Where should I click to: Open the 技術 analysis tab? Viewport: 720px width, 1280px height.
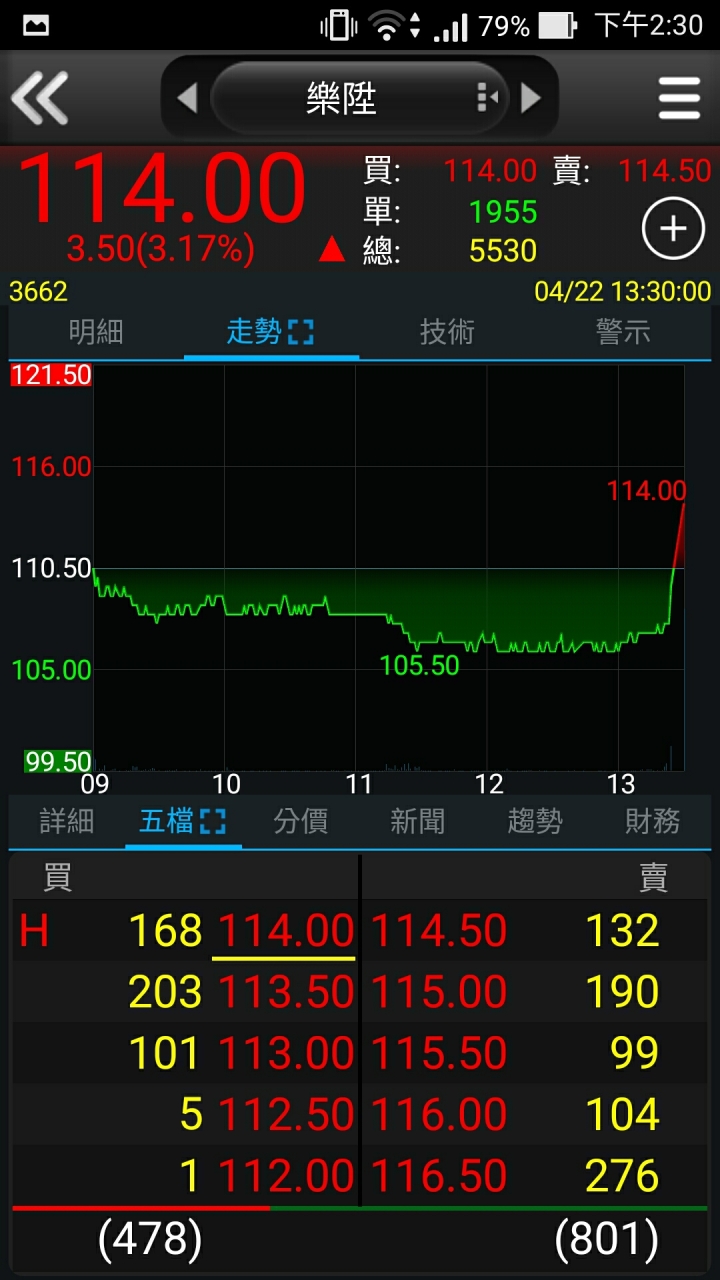point(447,332)
